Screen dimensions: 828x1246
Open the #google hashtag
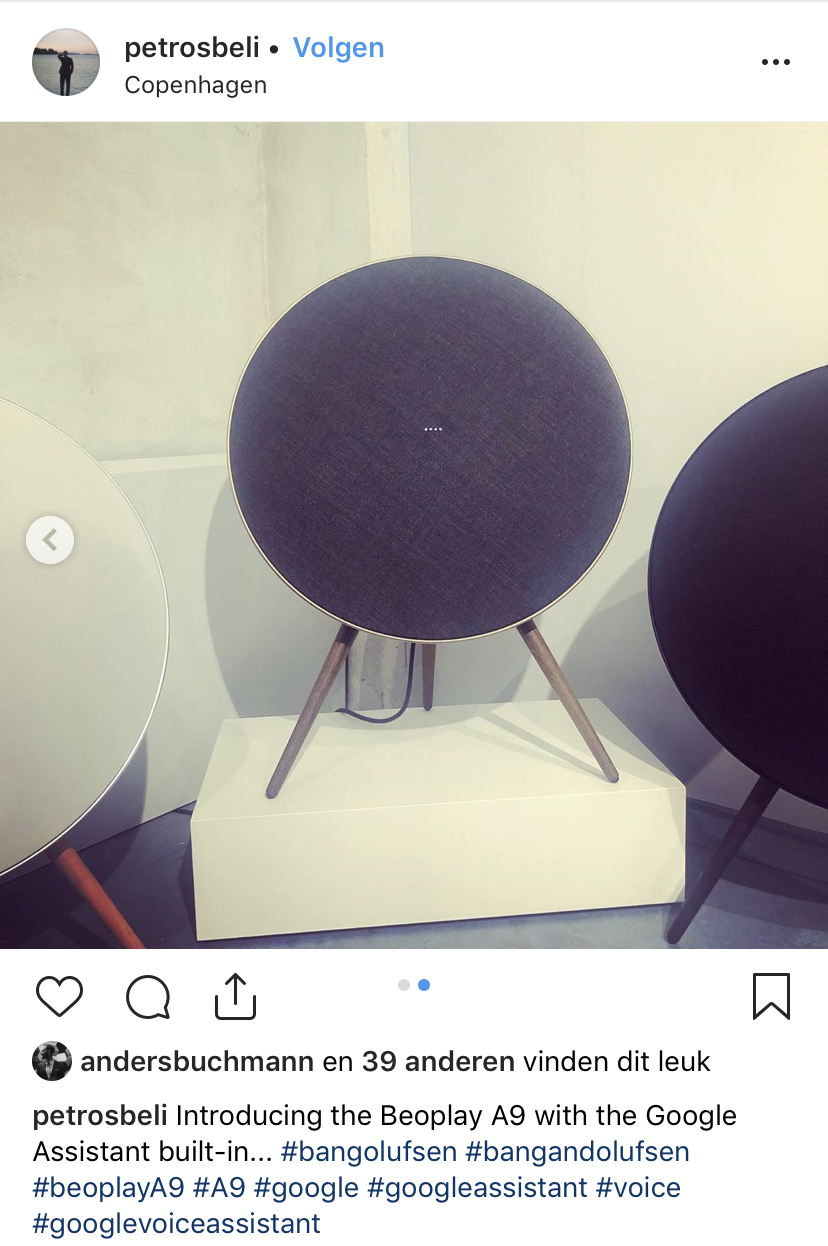pyautogui.click(x=304, y=1187)
